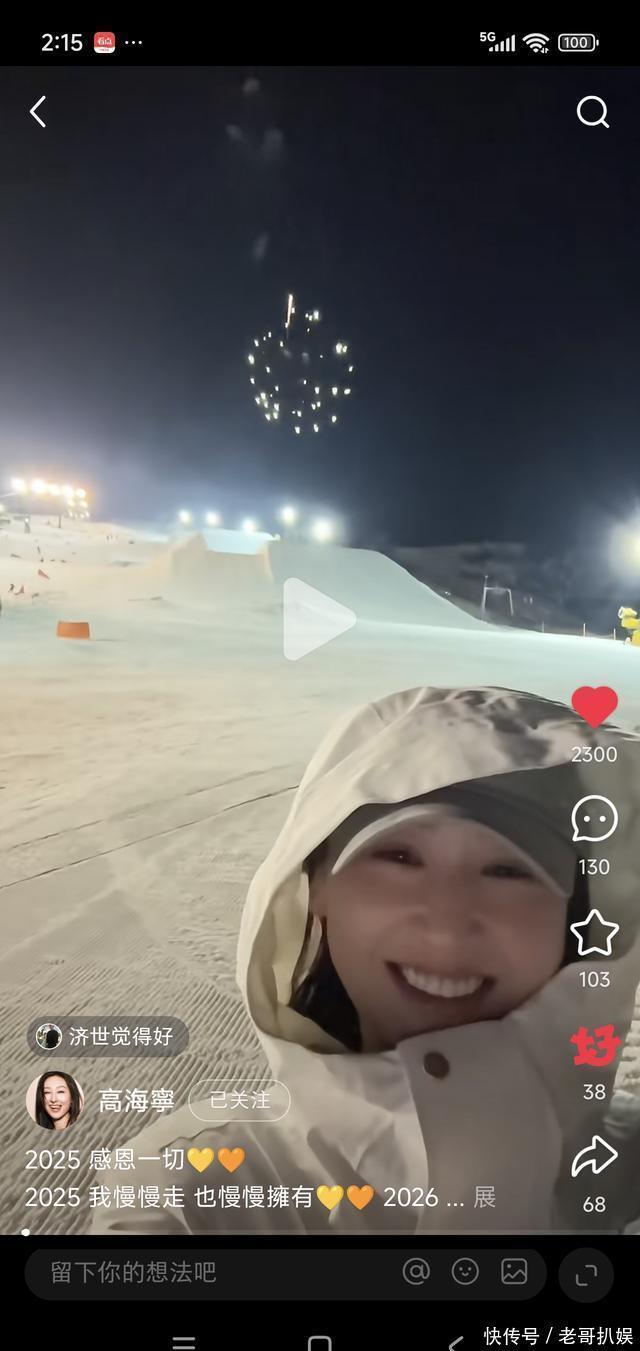The height and width of the screenshot is (1351, 640).
Task: Open search with the magnifier icon
Action: point(593,112)
